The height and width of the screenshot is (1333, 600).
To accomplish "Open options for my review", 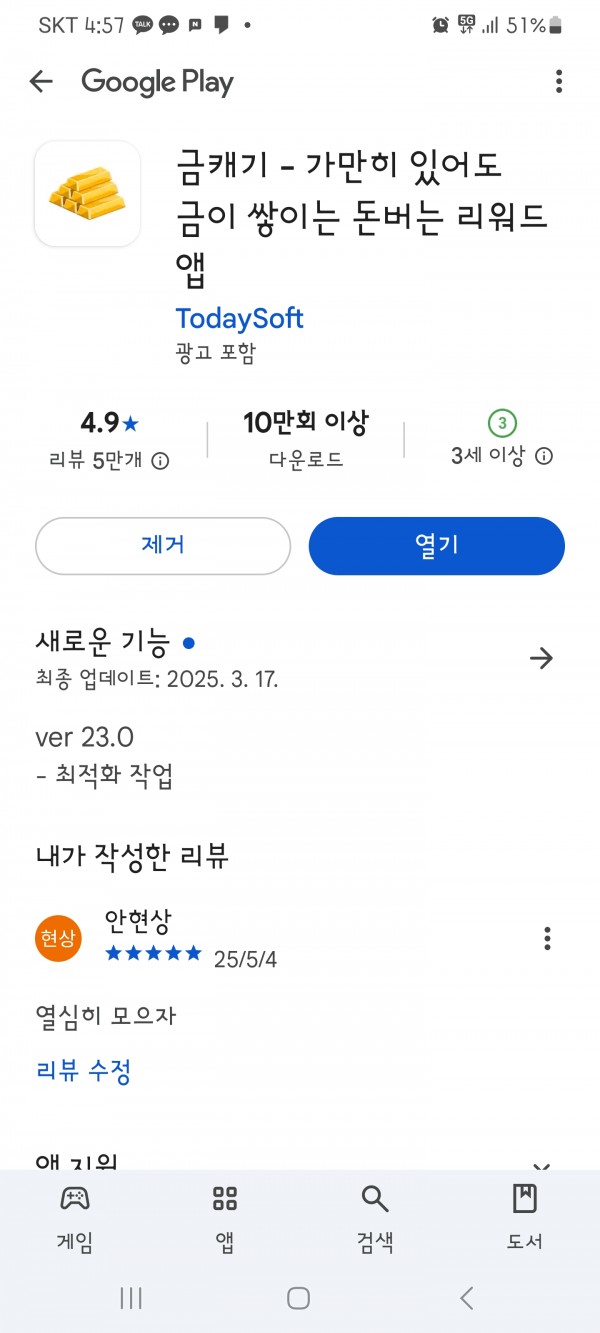I will [x=547, y=938].
